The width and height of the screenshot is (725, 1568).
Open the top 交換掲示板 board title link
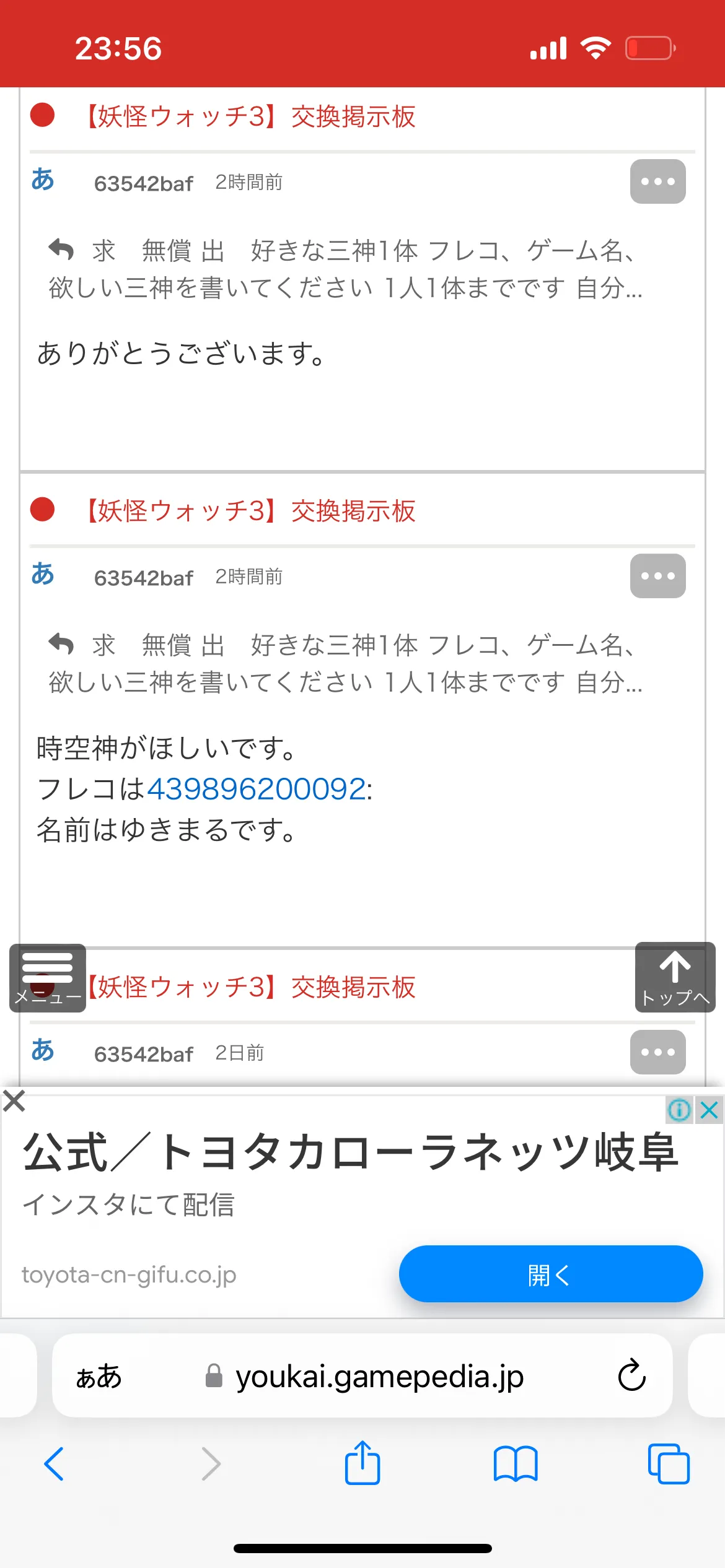click(x=248, y=116)
